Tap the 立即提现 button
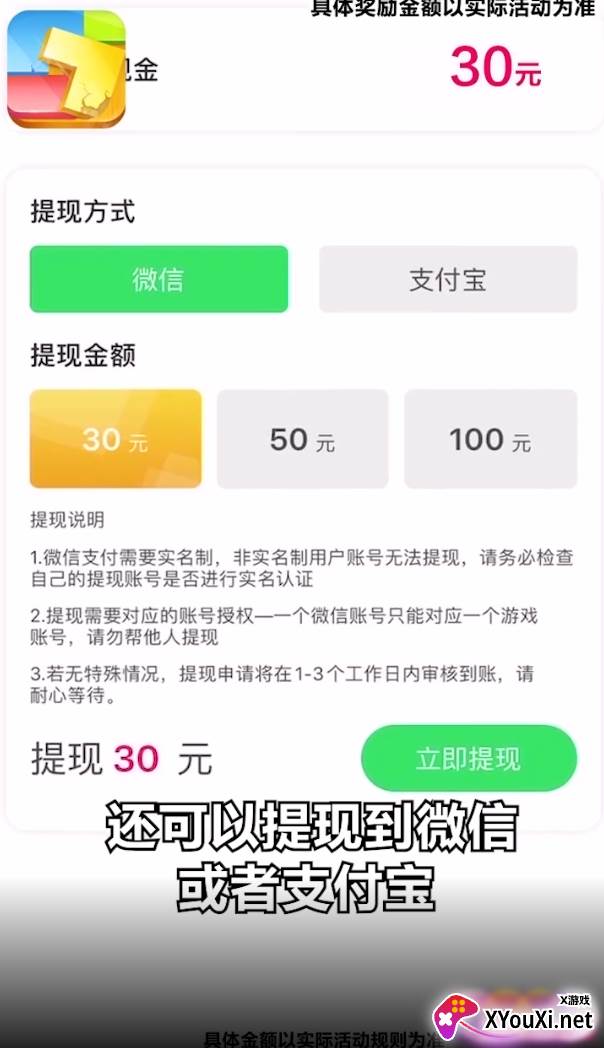The height and width of the screenshot is (1048, 604). pos(469,759)
